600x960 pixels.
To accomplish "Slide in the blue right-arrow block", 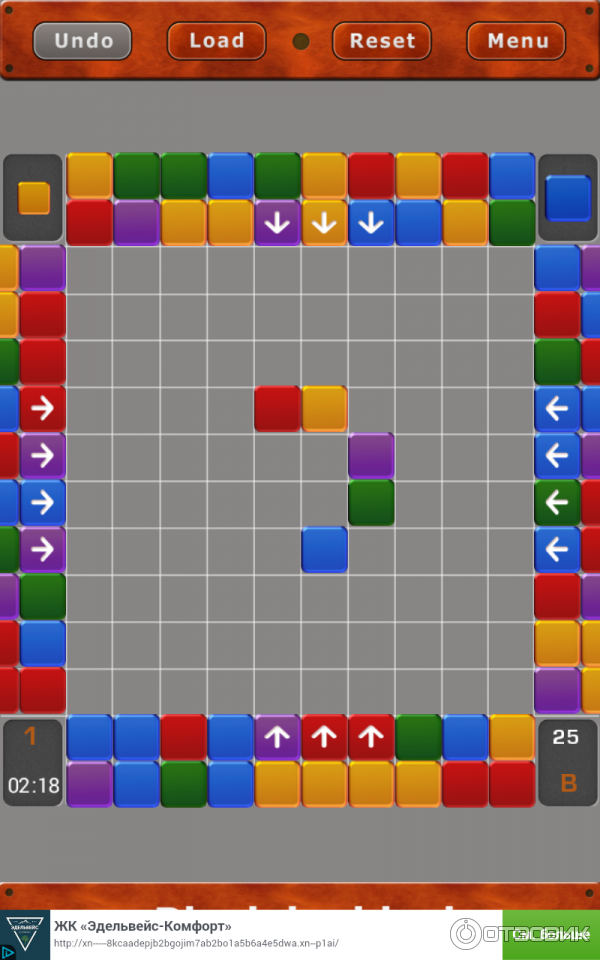I will coord(42,502).
